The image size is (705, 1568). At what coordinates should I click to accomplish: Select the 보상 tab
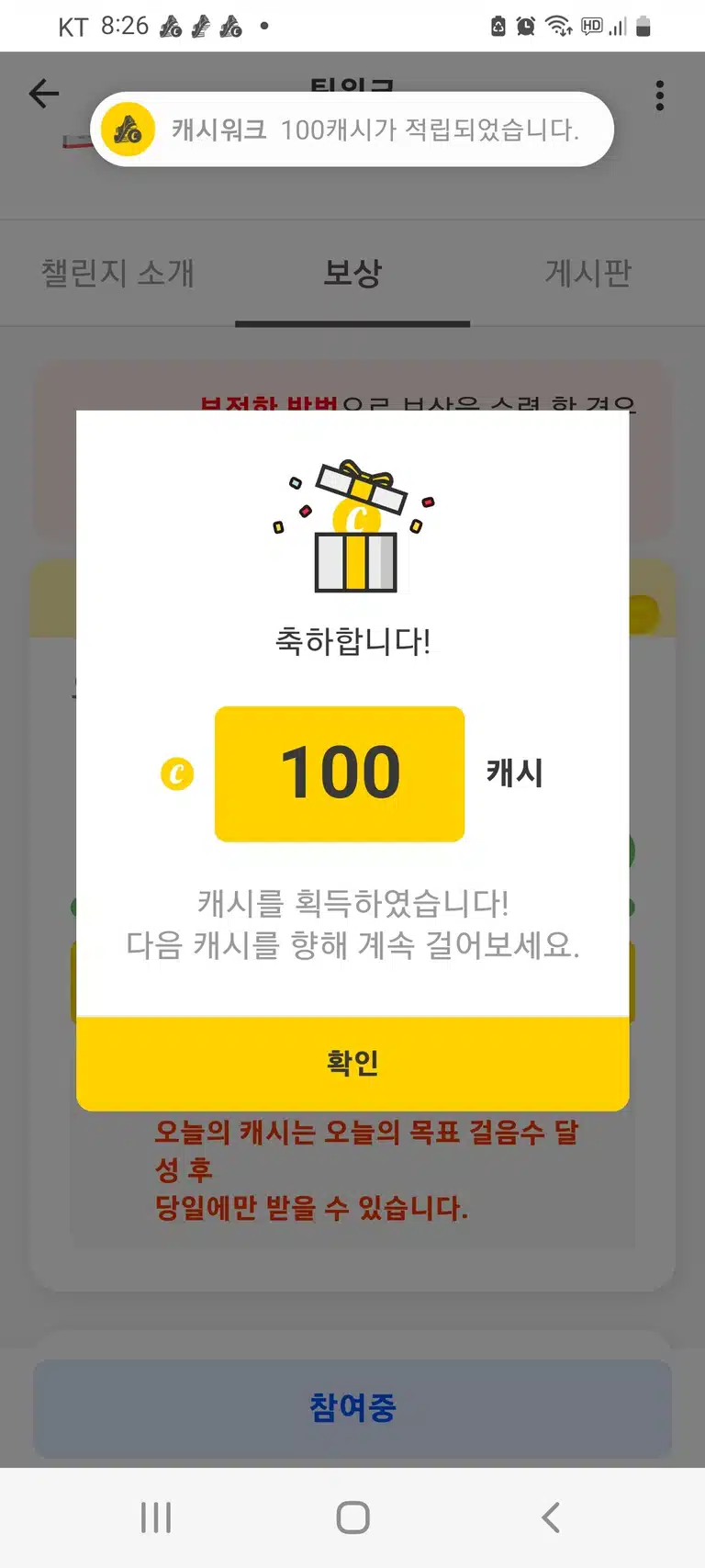[352, 273]
